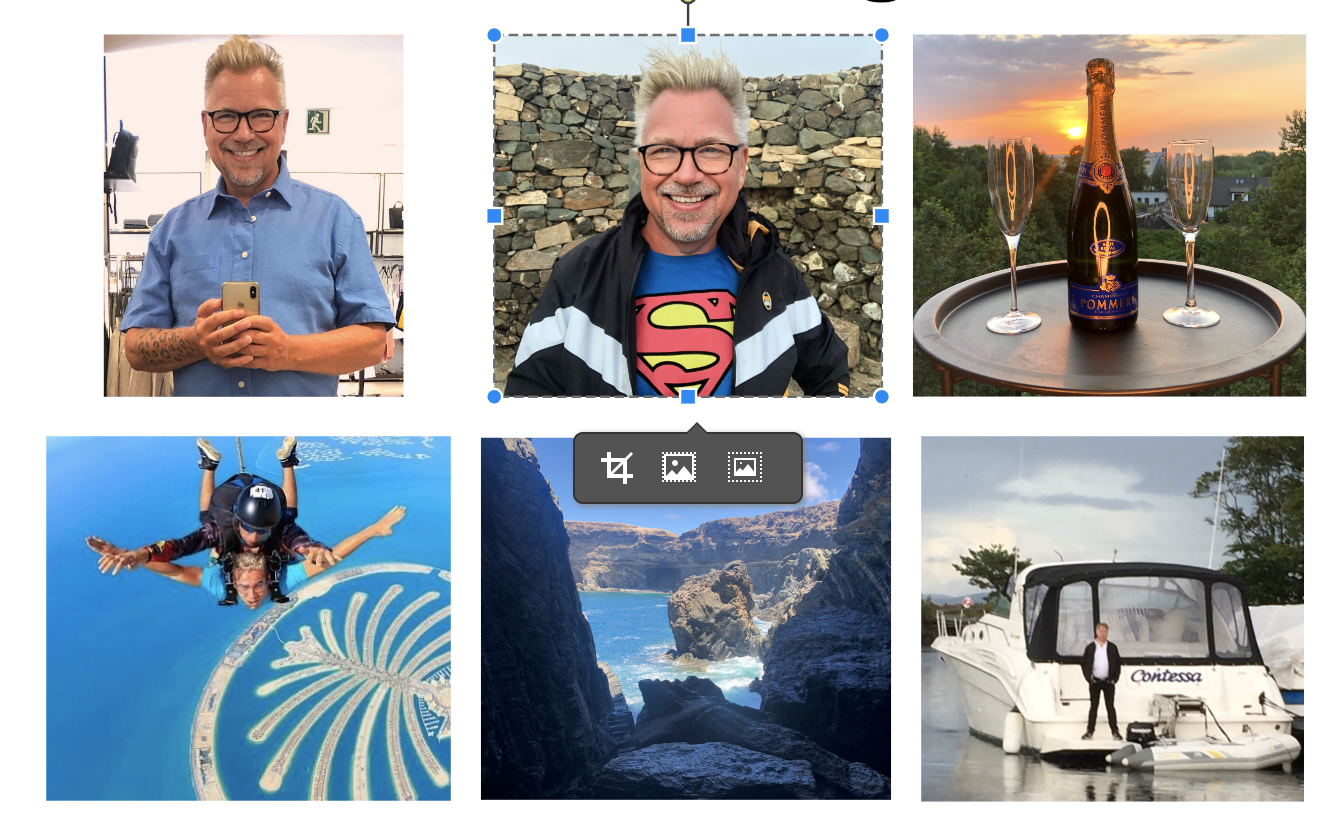This screenshot has height=834, width=1336.
Task: Select the mirror selfie photo in blue shirt
Action: coord(253,215)
